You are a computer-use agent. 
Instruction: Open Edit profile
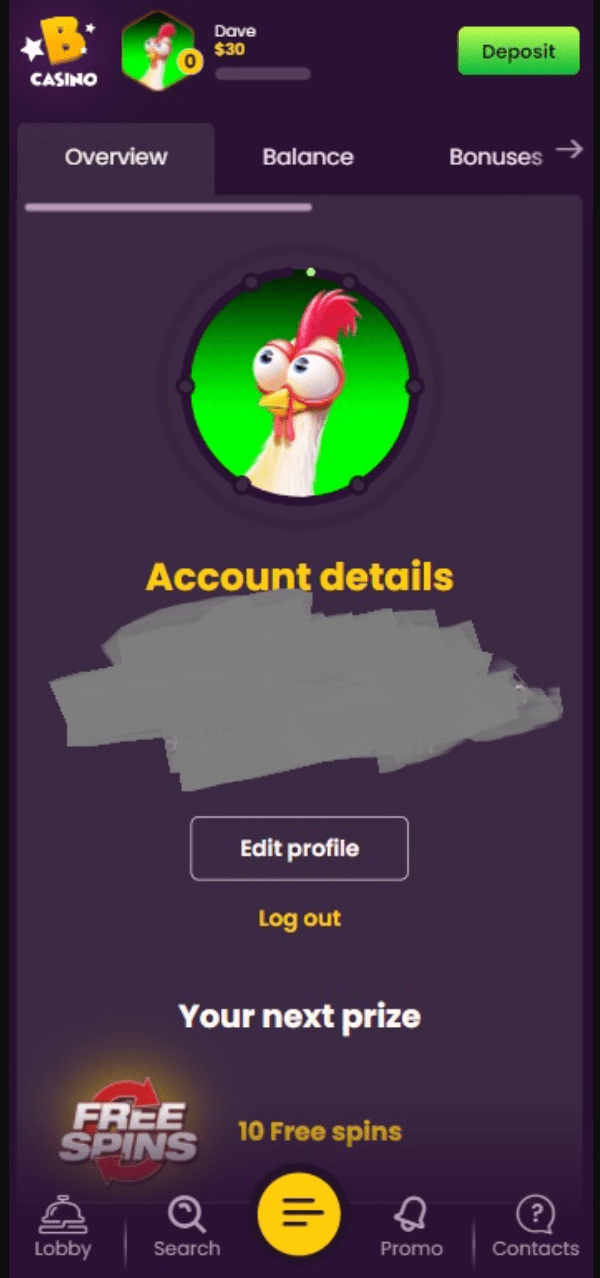click(x=299, y=848)
